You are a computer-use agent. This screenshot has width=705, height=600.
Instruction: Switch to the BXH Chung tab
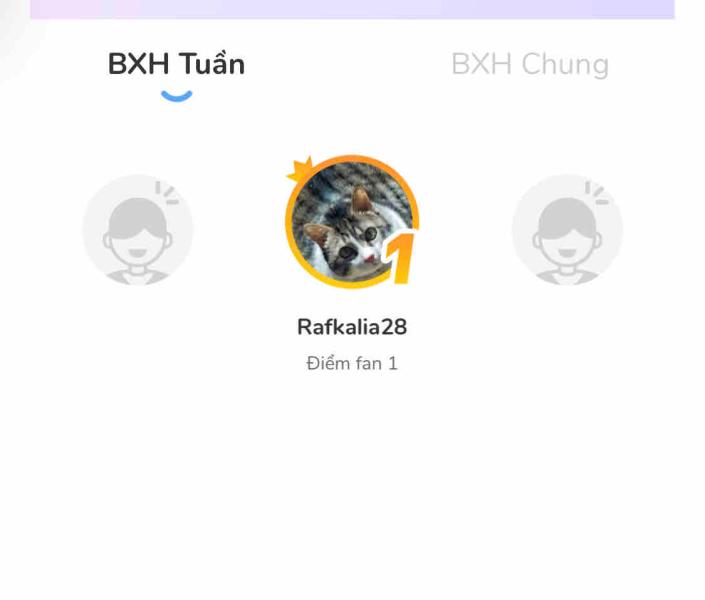point(529,65)
